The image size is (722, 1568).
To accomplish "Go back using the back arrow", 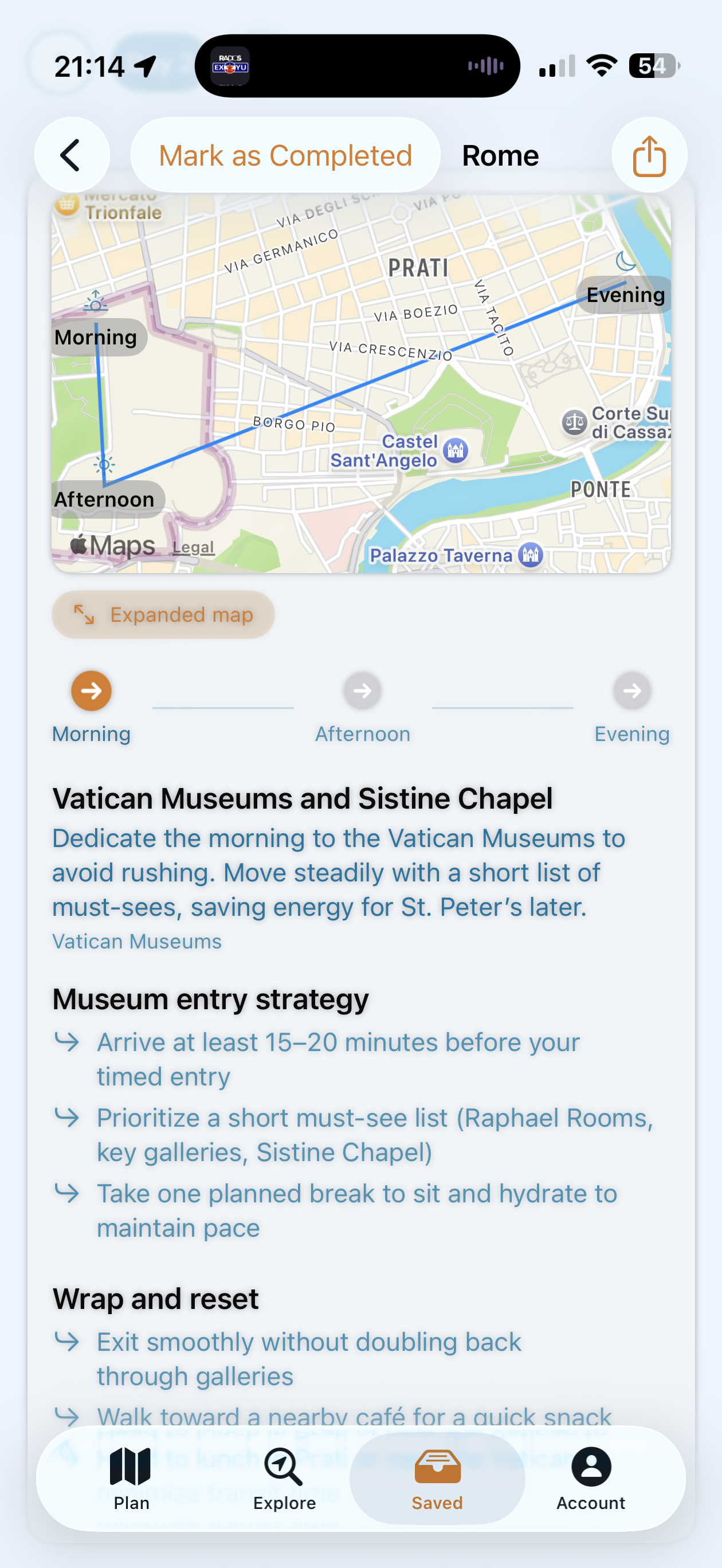I will click(x=72, y=156).
